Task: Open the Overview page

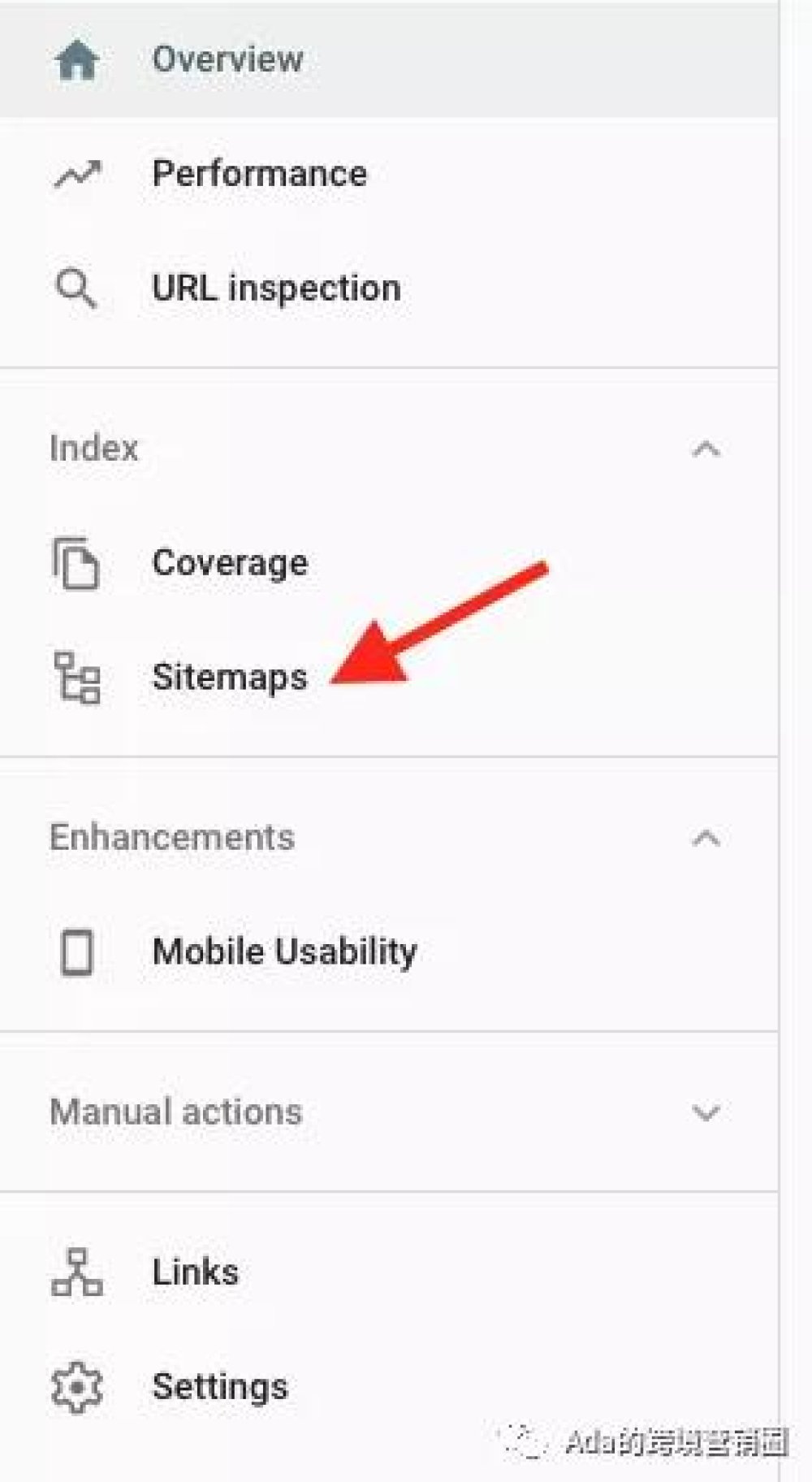Action: pyautogui.click(x=388, y=59)
